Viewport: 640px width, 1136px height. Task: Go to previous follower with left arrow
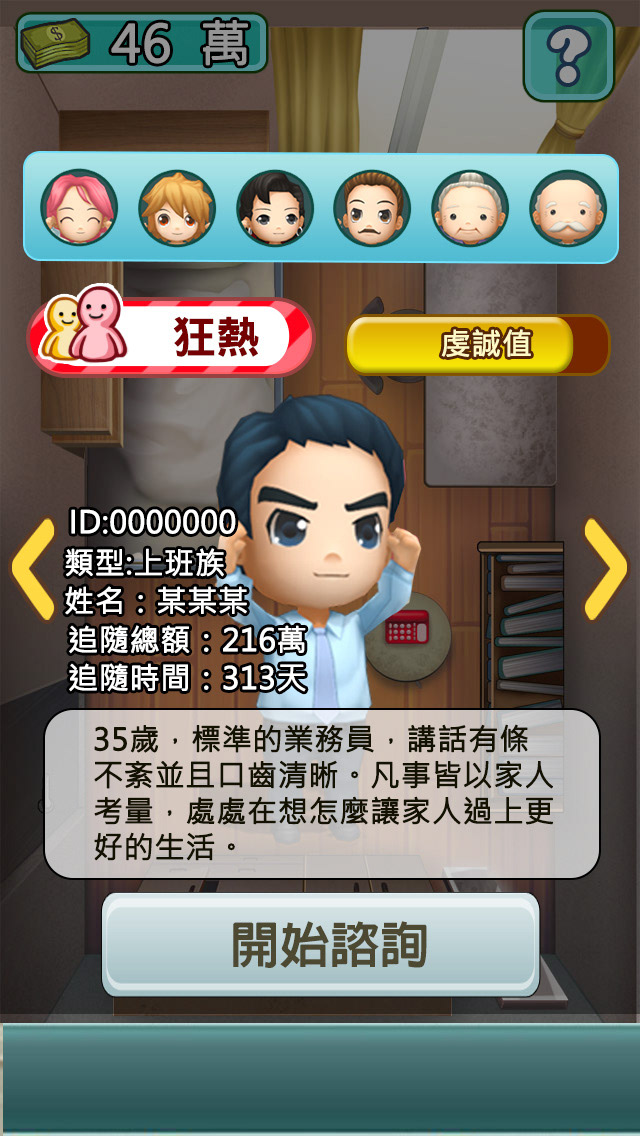coord(33,569)
